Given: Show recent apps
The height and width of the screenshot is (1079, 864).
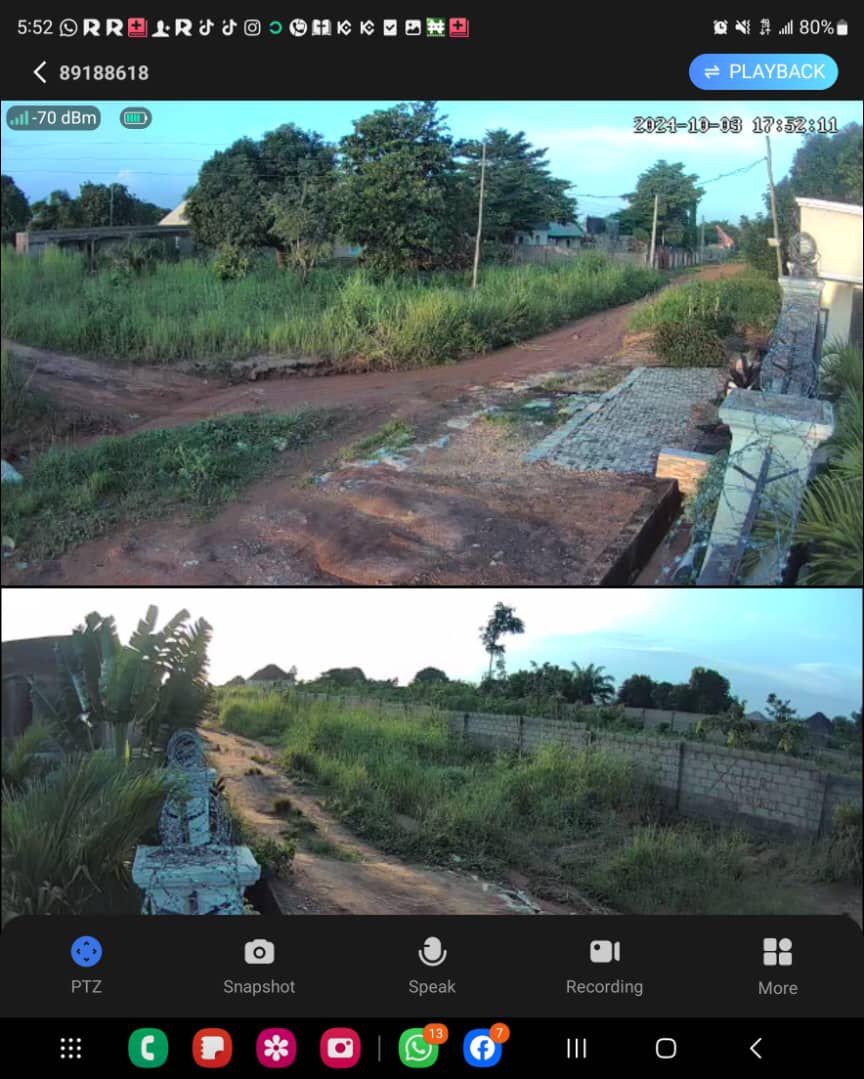Looking at the screenshot, I should tap(576, 1048).
